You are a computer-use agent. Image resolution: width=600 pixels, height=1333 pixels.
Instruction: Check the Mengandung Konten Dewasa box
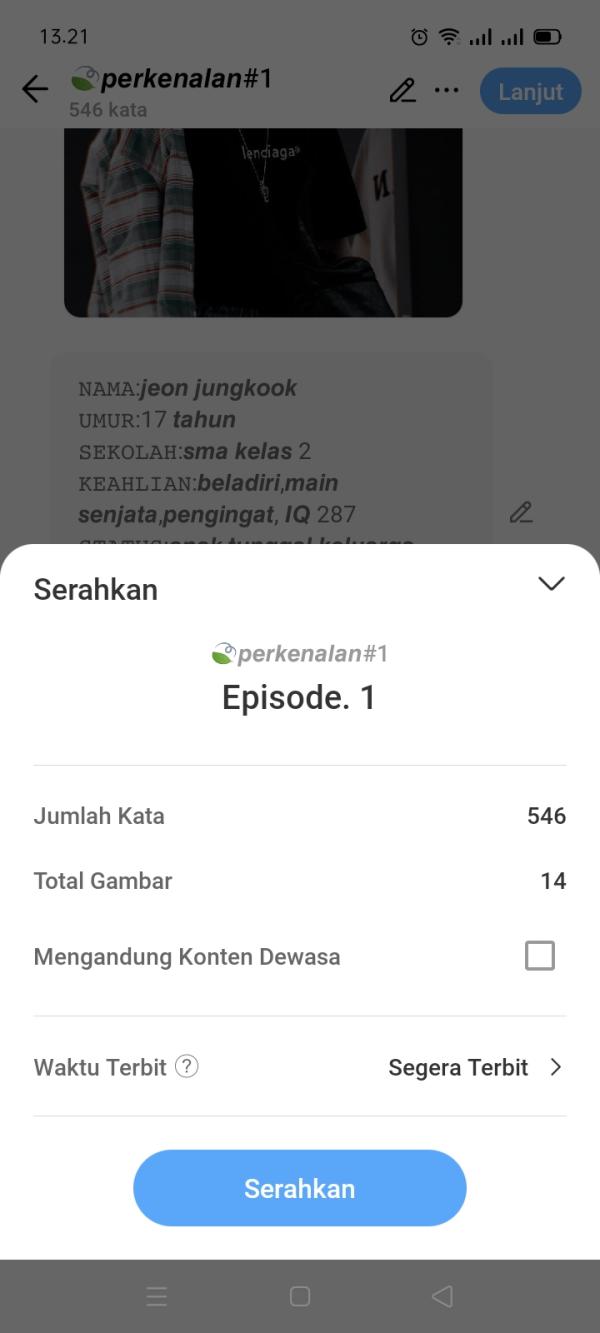(539, 956)
